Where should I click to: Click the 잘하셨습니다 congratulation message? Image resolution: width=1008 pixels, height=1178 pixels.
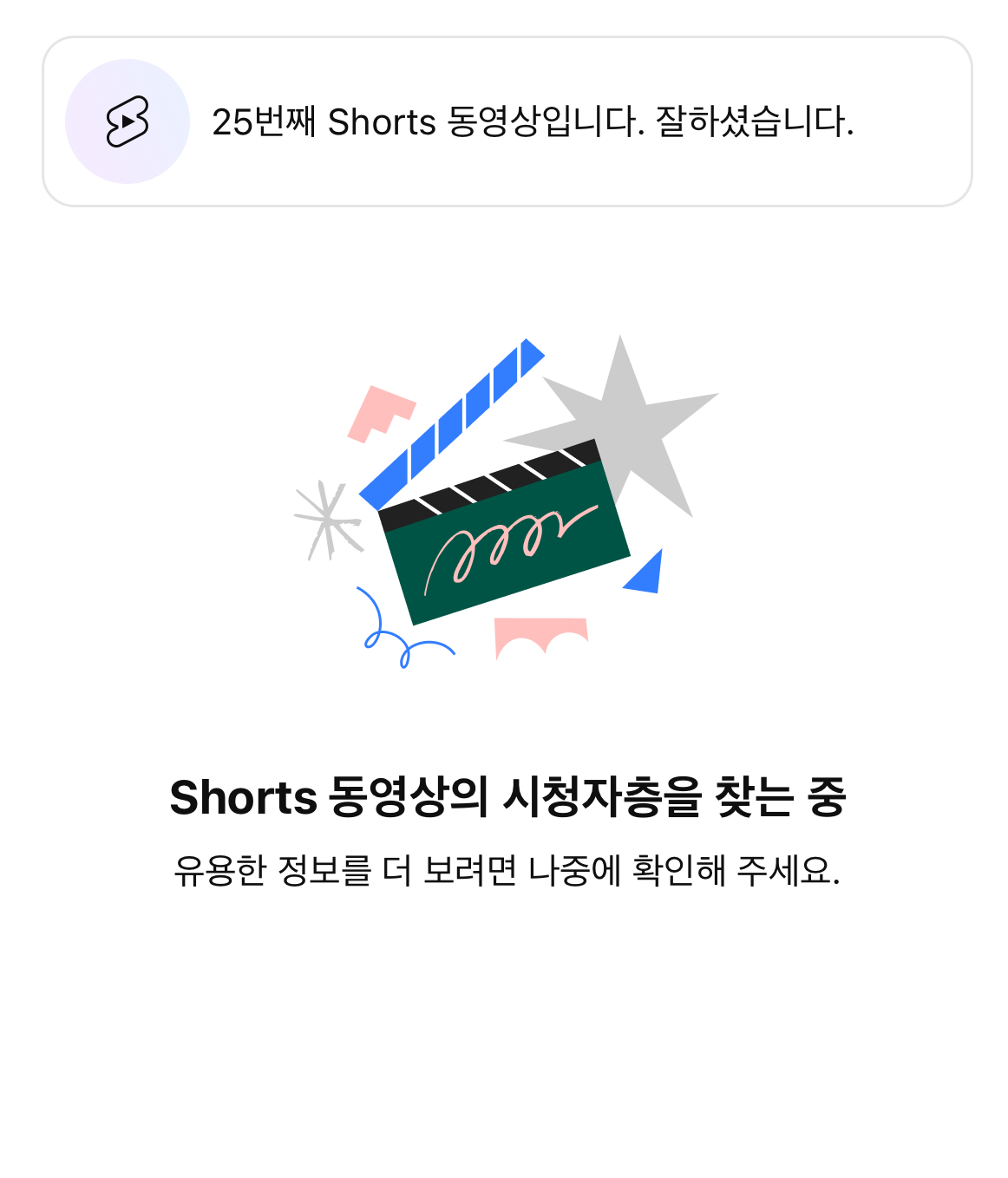[759, 122]
